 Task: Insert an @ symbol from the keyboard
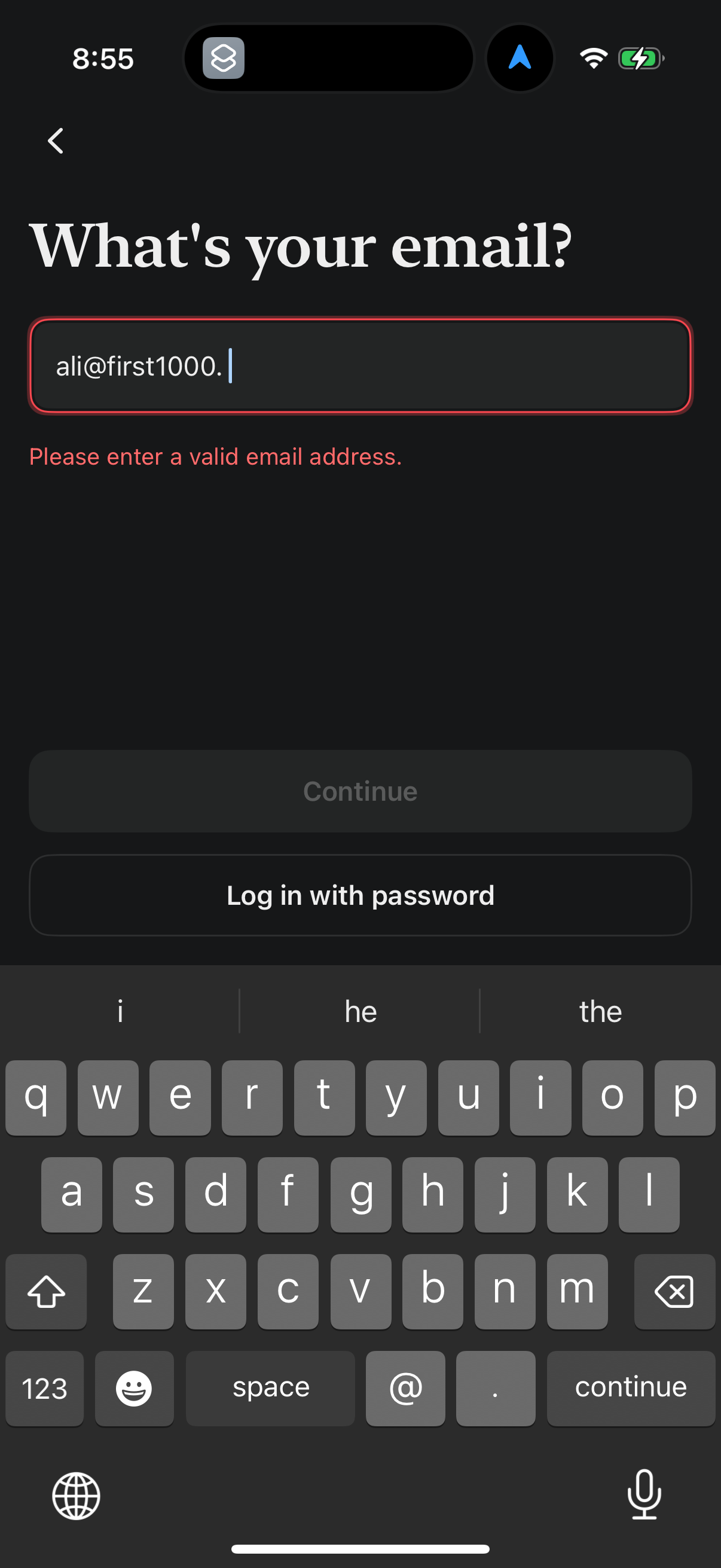(405, 1388)
